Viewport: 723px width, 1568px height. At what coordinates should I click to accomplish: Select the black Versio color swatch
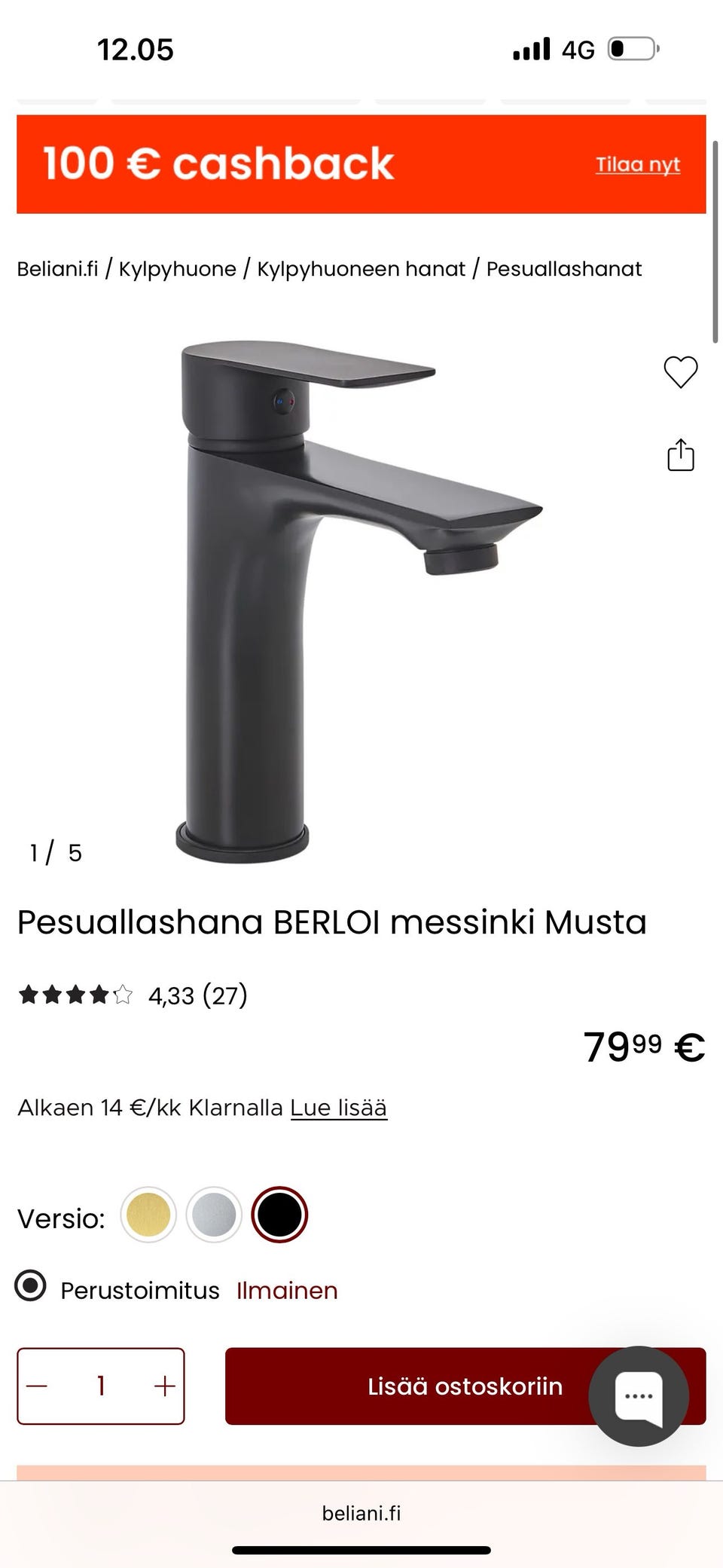(x=279, y=1215)
